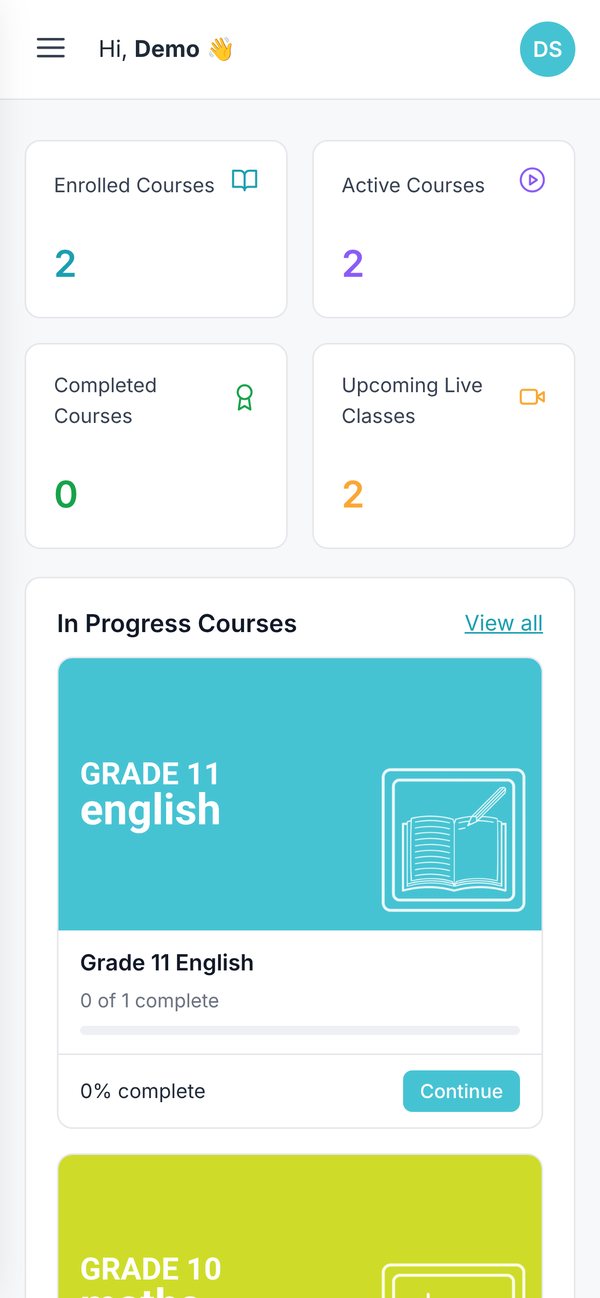Open the Completed Courses card

point(156,446)
